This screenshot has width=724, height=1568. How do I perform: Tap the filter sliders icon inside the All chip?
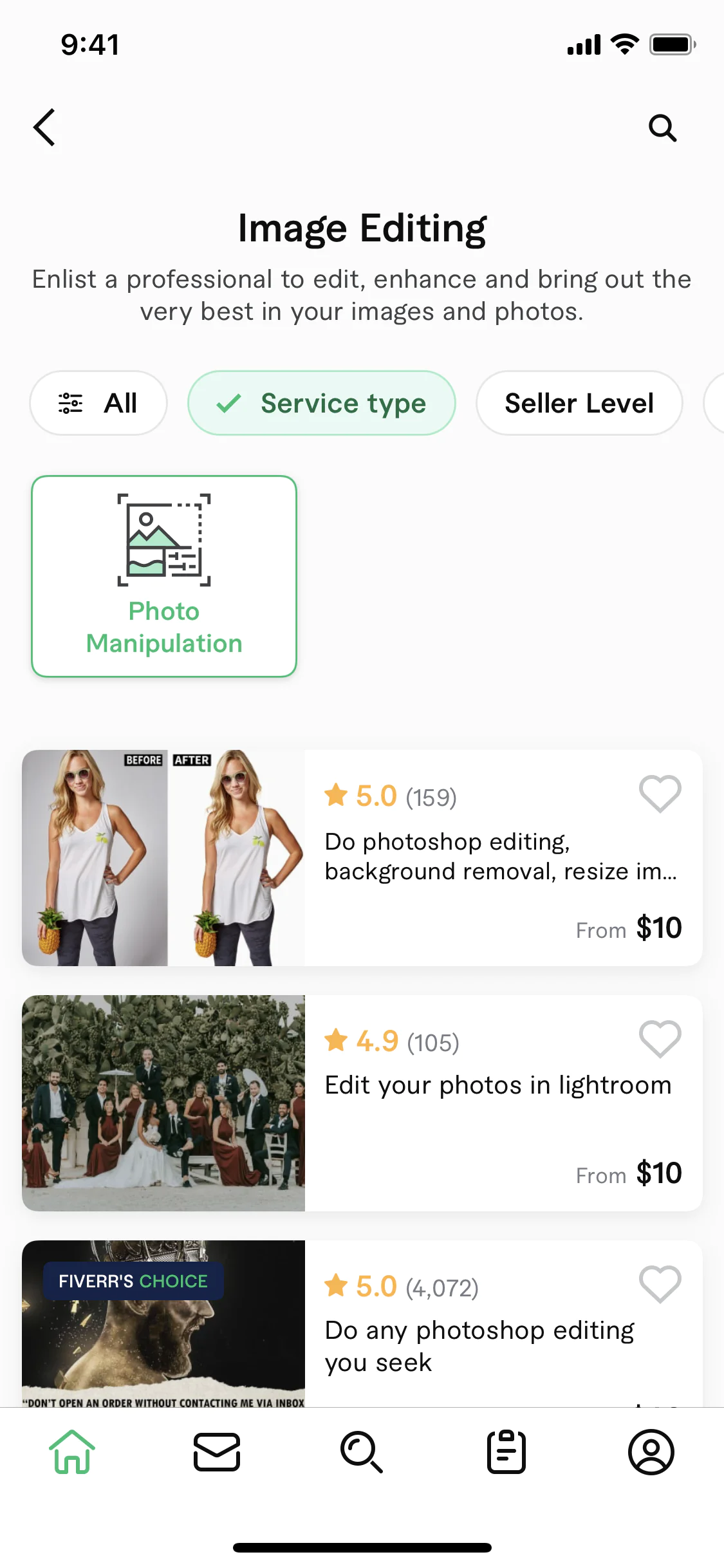pyautogui.click(x=70, y=402)
